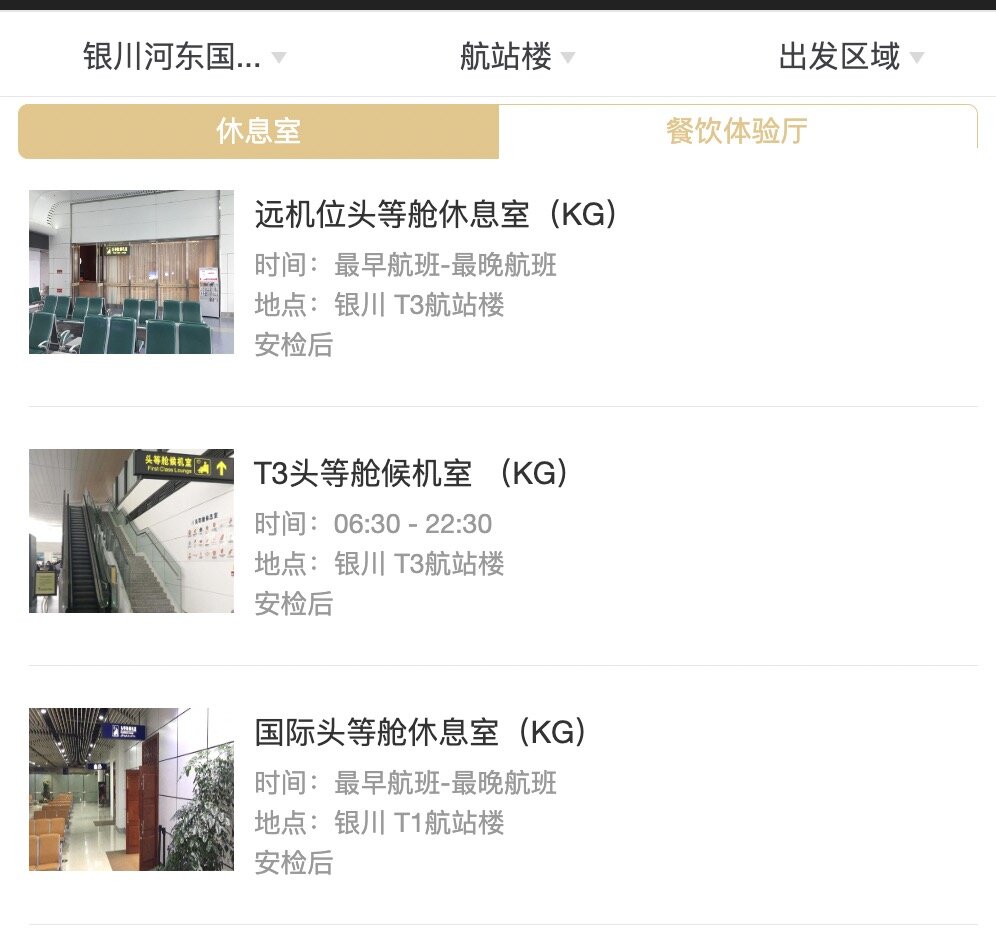996x928 pixels.
Task: Select the 休息室 tab
Action: point(258,131)
